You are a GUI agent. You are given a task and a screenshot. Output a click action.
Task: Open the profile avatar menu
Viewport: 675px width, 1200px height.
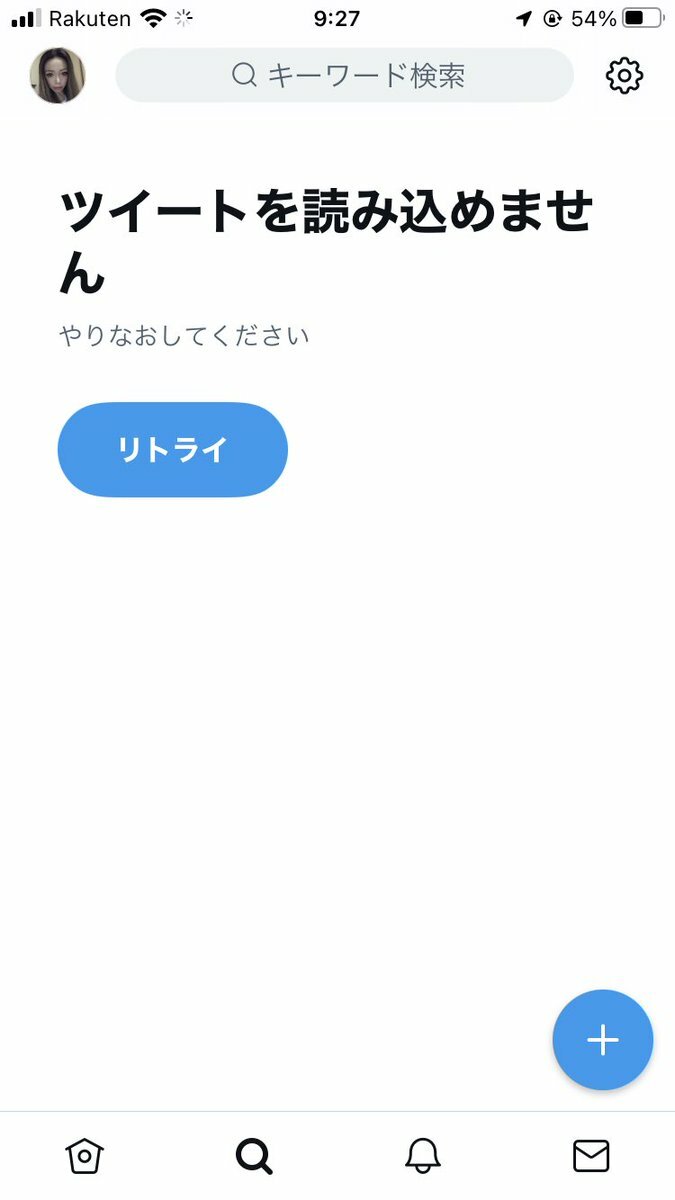[57, 76]
